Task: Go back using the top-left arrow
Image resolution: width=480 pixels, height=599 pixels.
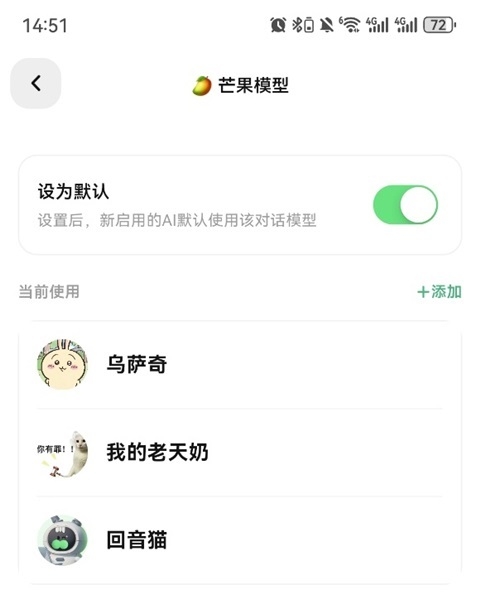Action: pos(36,83)
